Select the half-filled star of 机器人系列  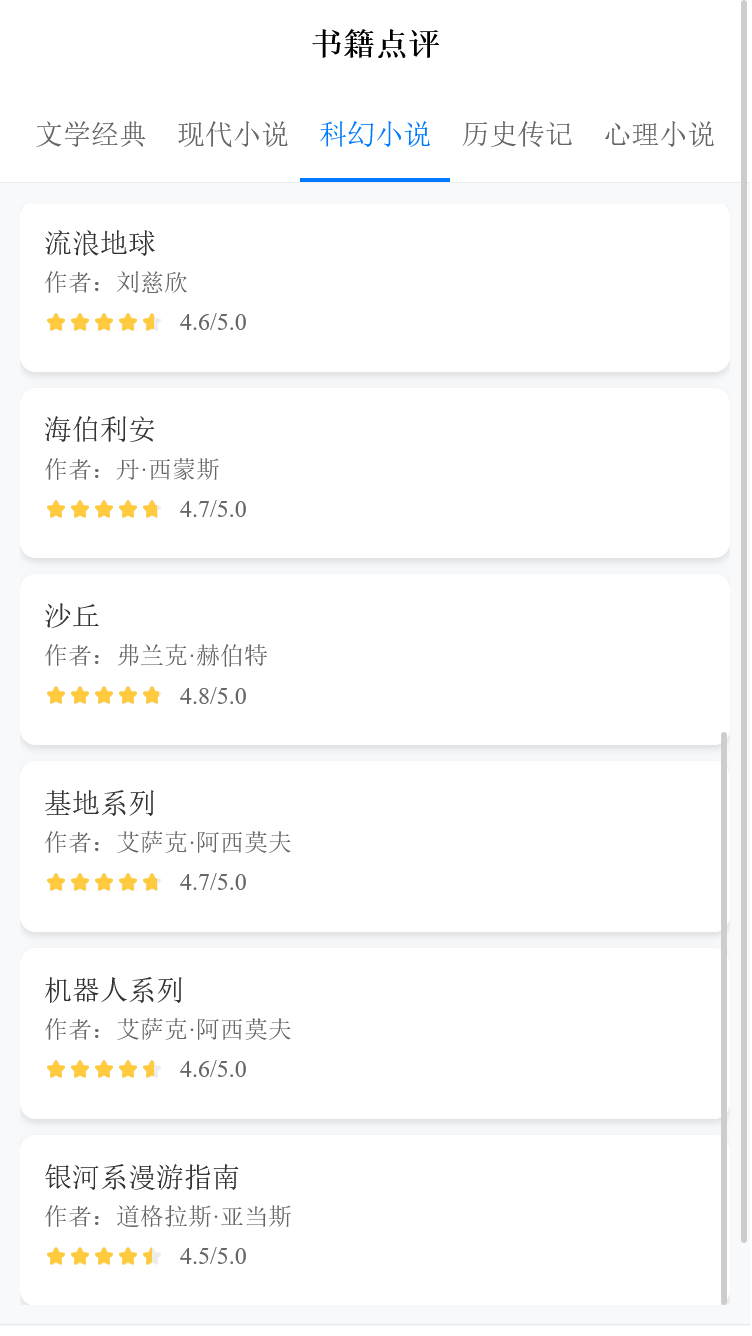151,1069
